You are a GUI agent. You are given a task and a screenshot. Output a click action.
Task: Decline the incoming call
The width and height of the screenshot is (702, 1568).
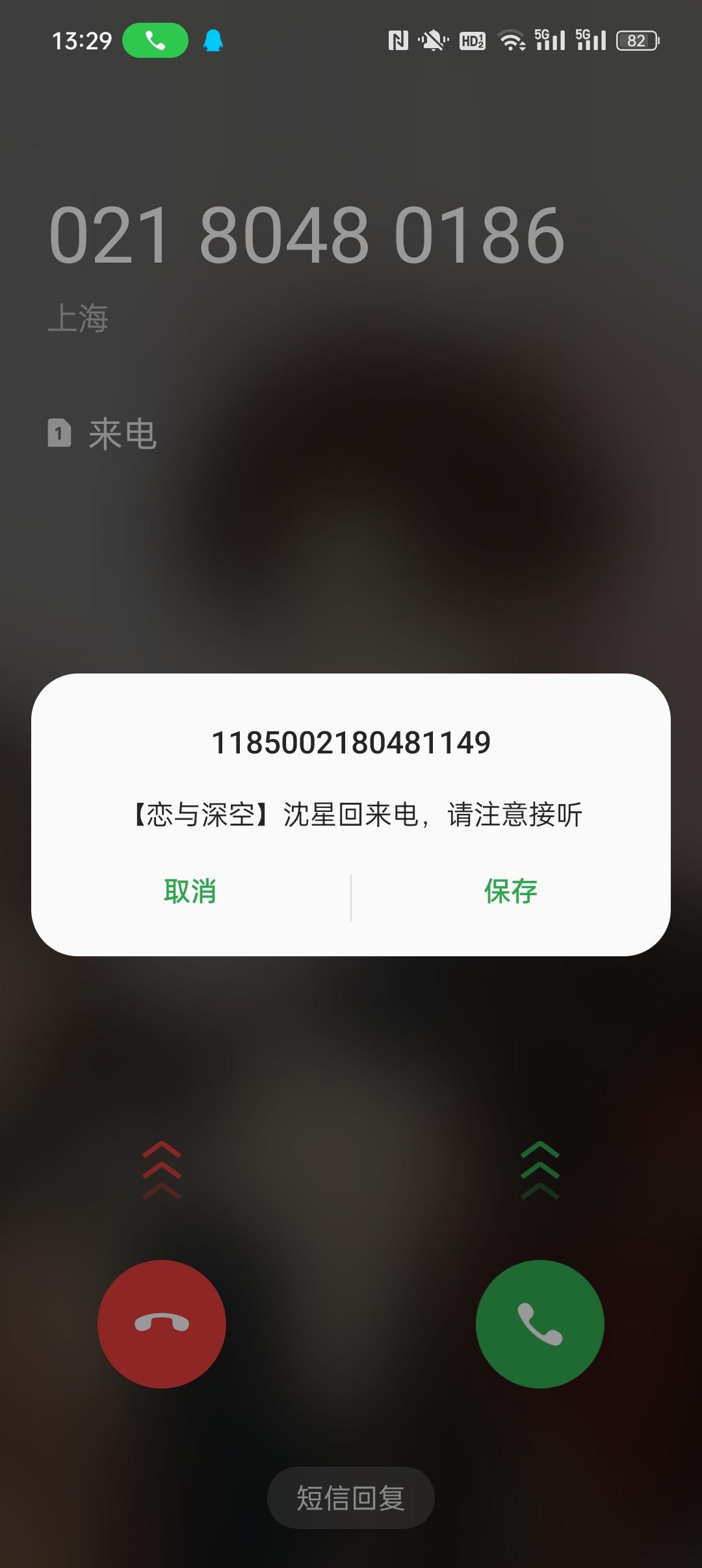click(x=162, y=1324)
